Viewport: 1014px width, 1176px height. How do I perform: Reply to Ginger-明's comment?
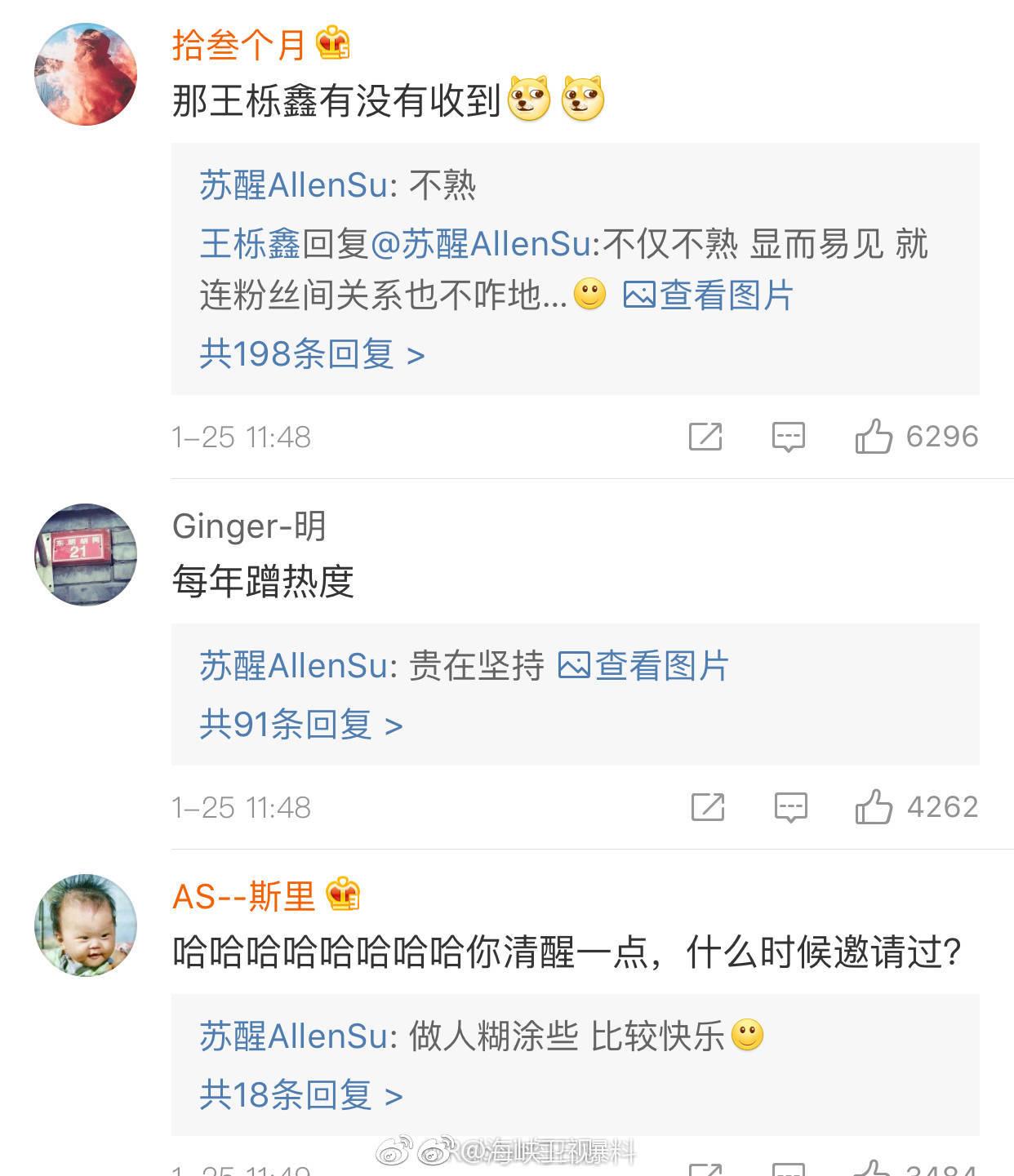pyautogui.click(x=790, y=807)
